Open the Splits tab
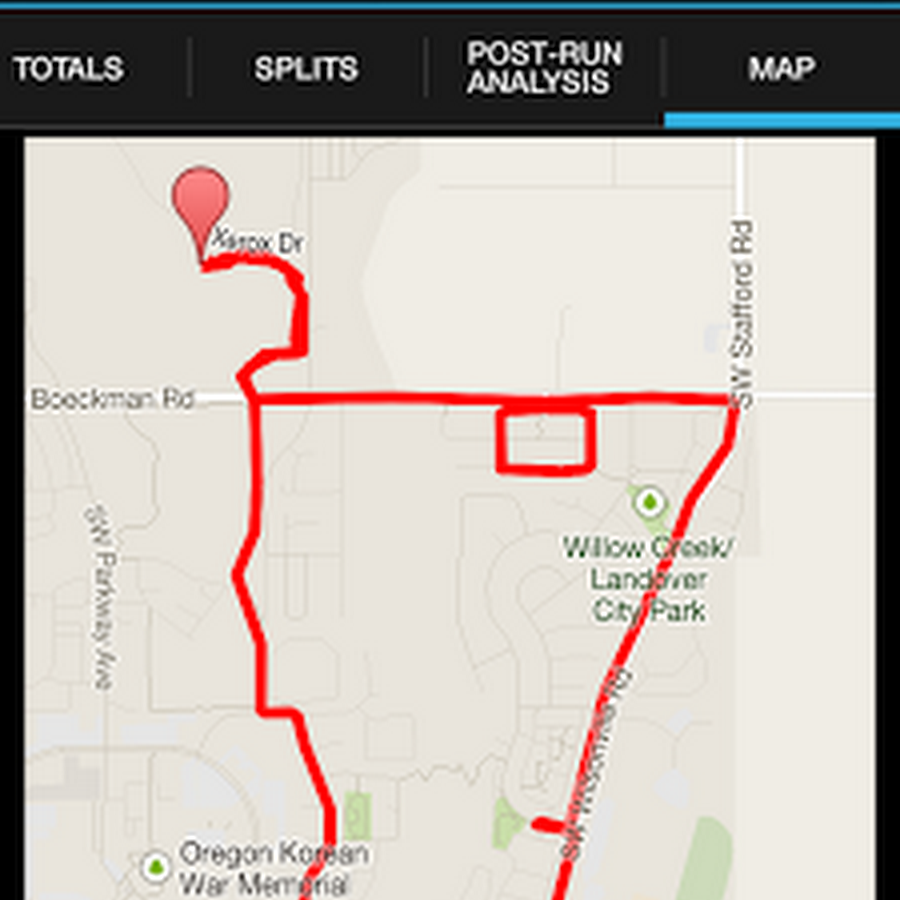This screenshot has height=900, width=900. (x=305, y=69)
